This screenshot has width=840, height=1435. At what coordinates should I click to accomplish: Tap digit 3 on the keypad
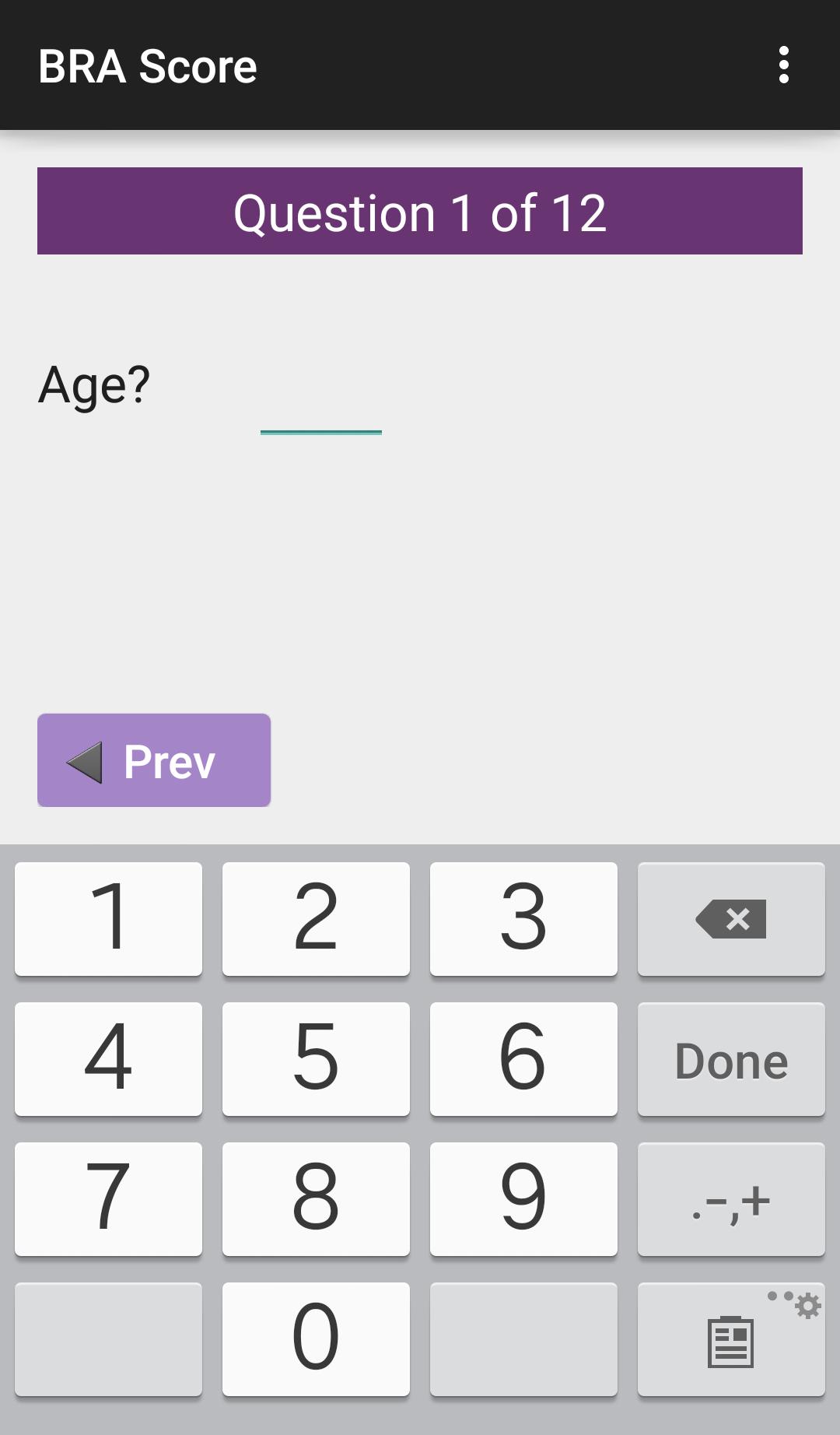tap(523, 919)
